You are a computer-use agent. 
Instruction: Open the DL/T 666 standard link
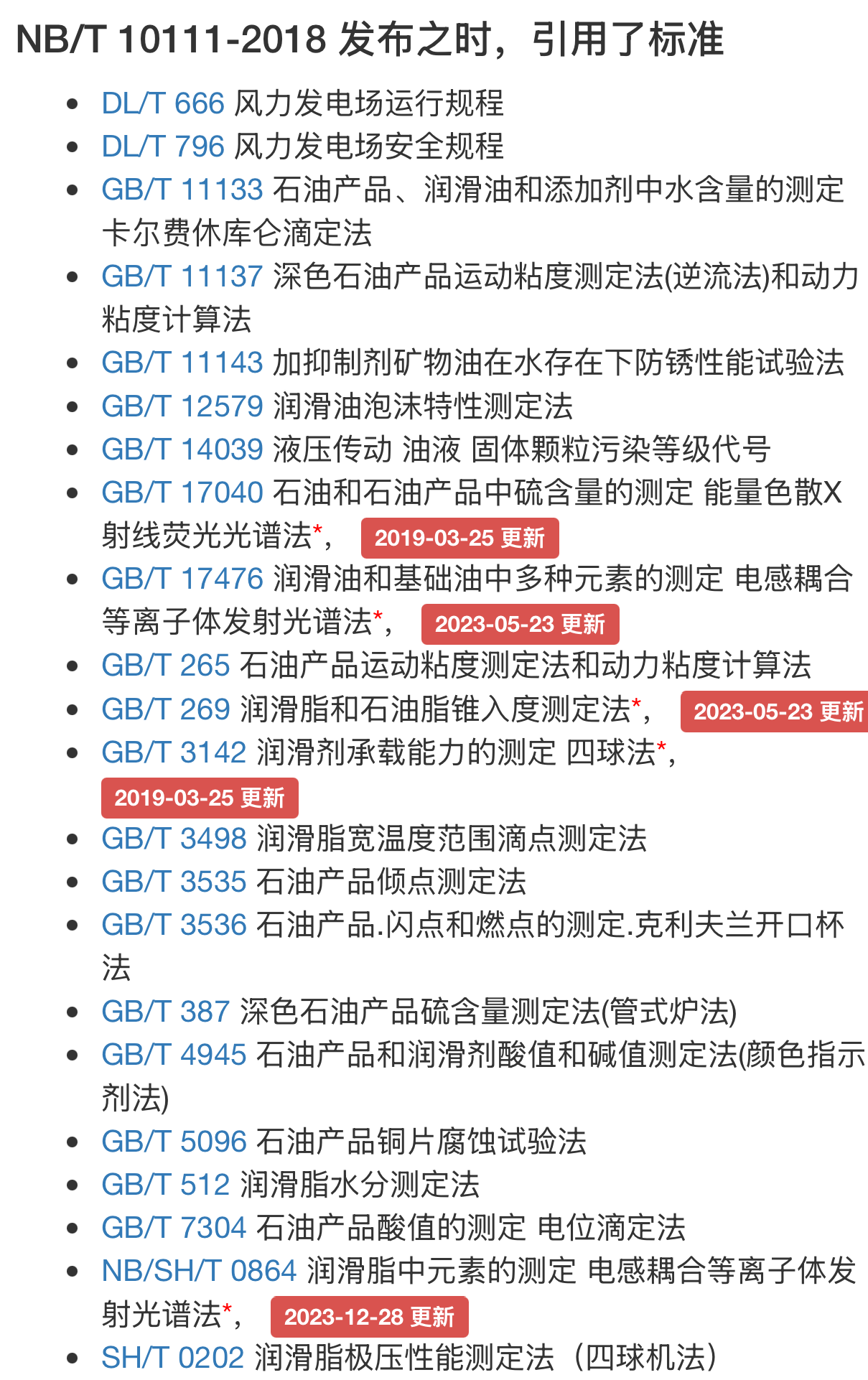(x=163, y=103)
